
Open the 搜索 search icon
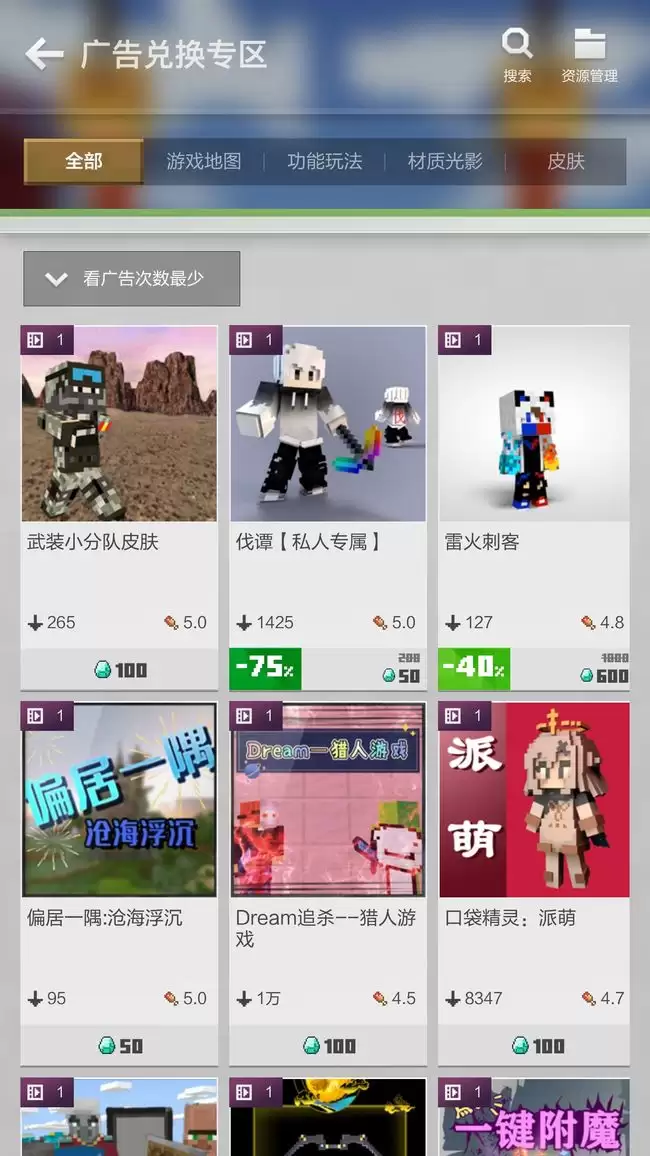click(517, 54)
